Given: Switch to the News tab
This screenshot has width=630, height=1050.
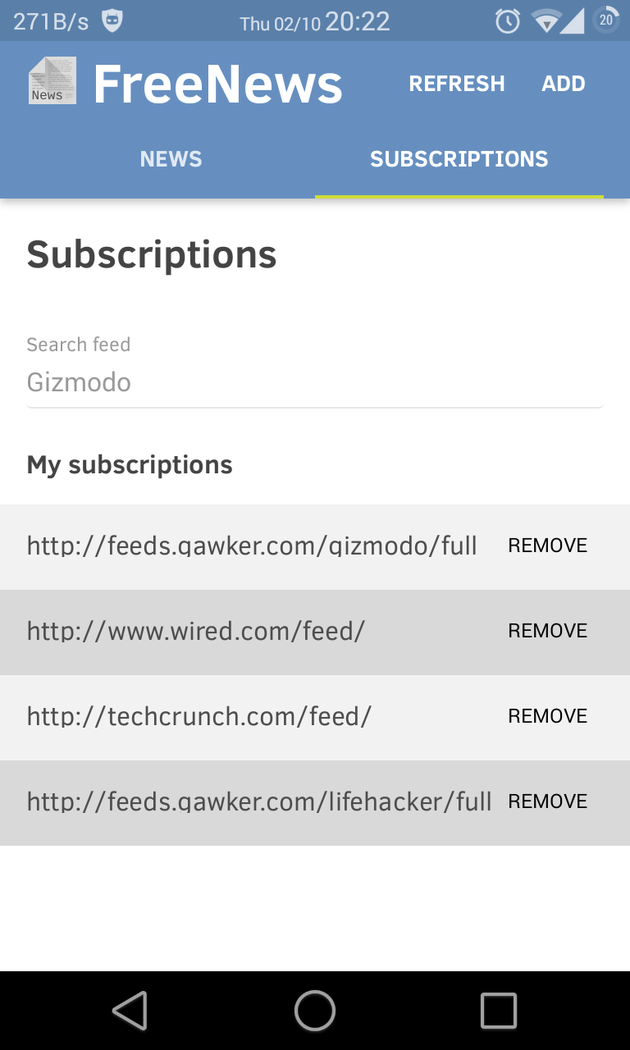Looking at the screenshot, I should click(171, 159).
